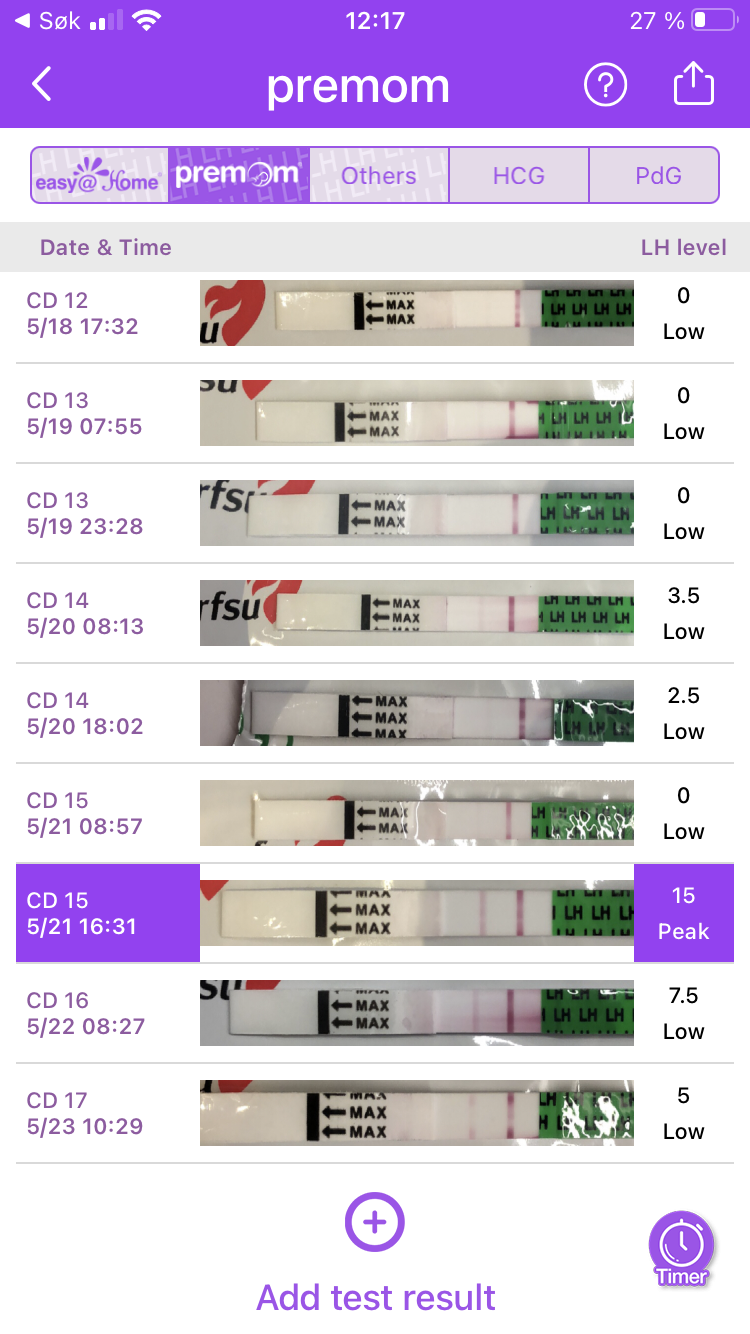Switch to the easy@Home tab

(99, 176)
